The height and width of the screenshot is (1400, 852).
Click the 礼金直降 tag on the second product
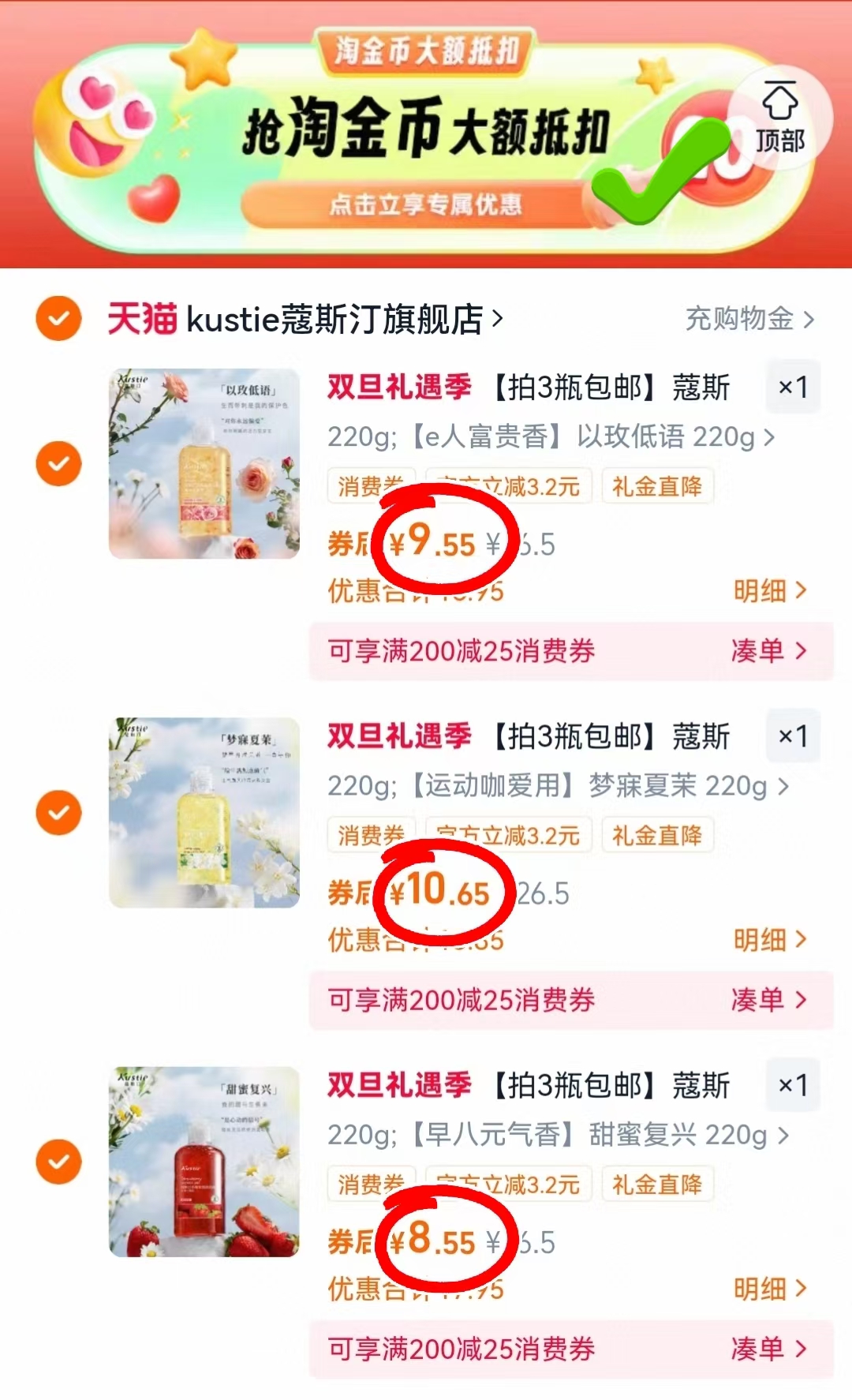click(658, 834)
